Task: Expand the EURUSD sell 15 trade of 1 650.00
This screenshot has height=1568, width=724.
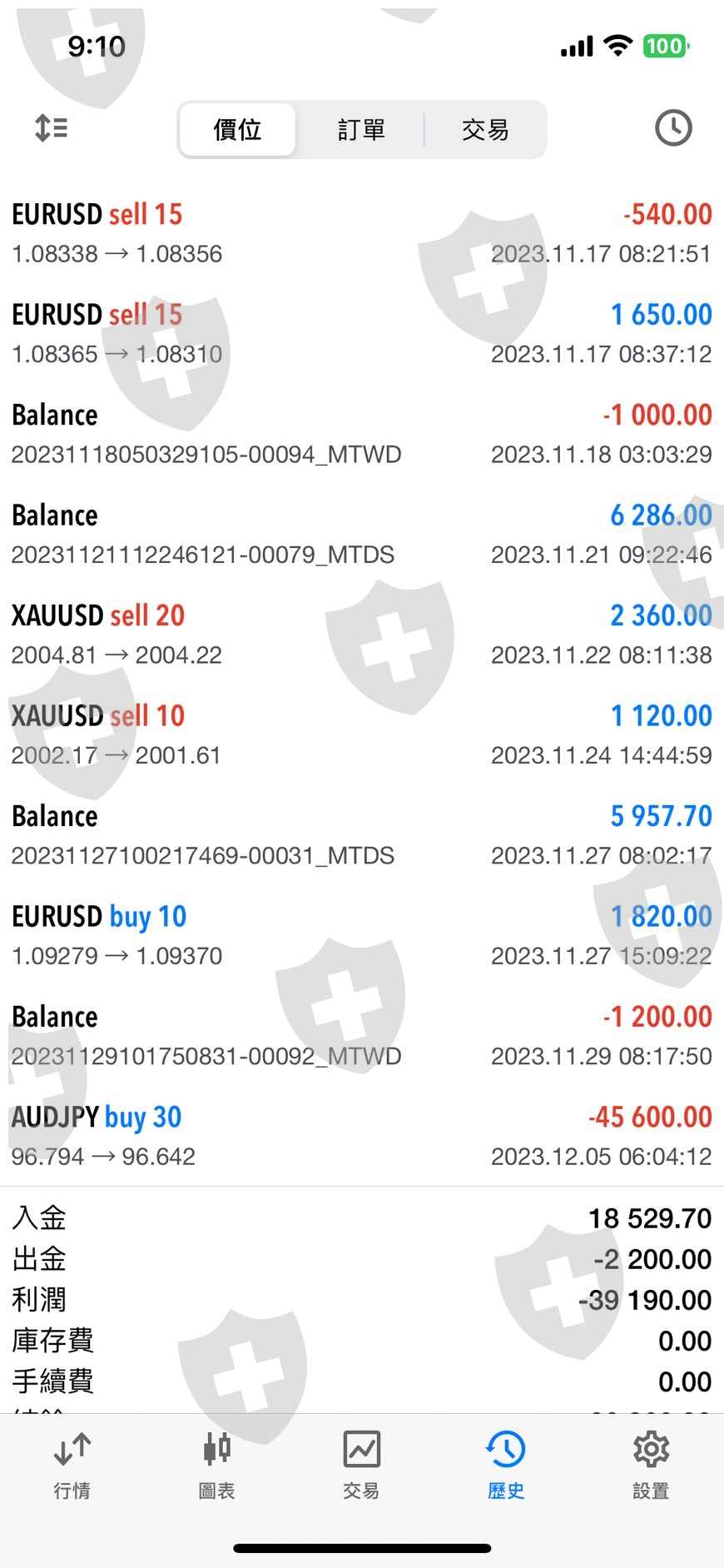Action: point(361,333)
